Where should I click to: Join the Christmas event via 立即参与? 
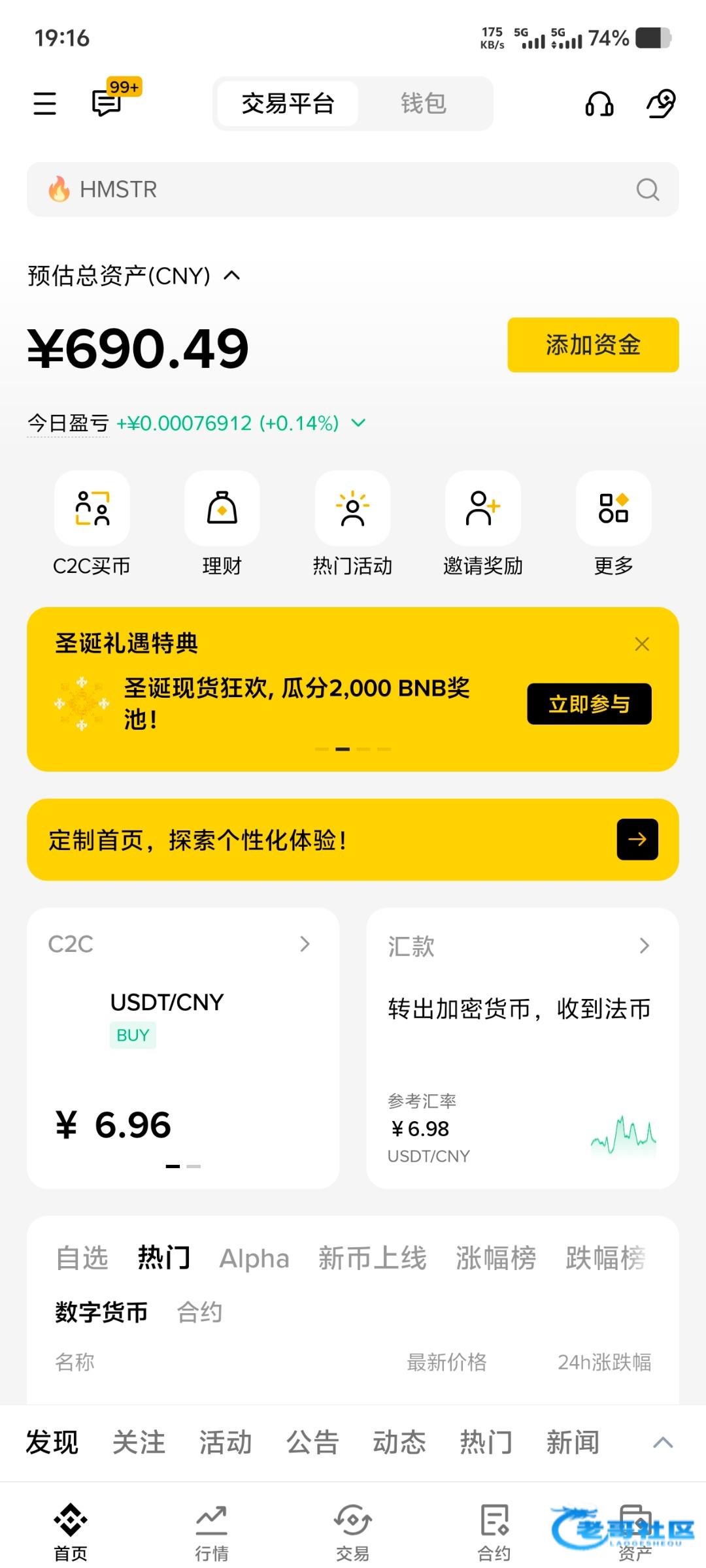coord(589,704)
